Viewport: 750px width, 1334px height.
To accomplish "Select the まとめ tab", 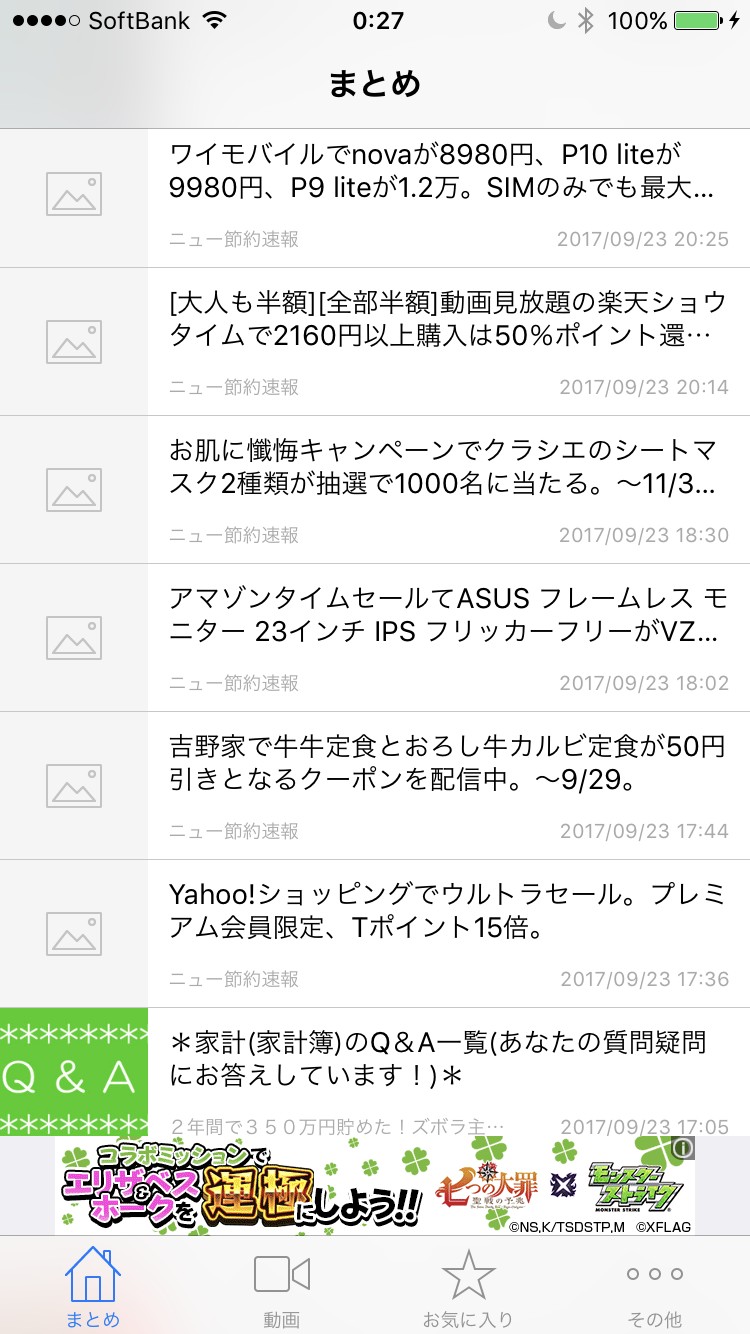I will click(93, 1288).
